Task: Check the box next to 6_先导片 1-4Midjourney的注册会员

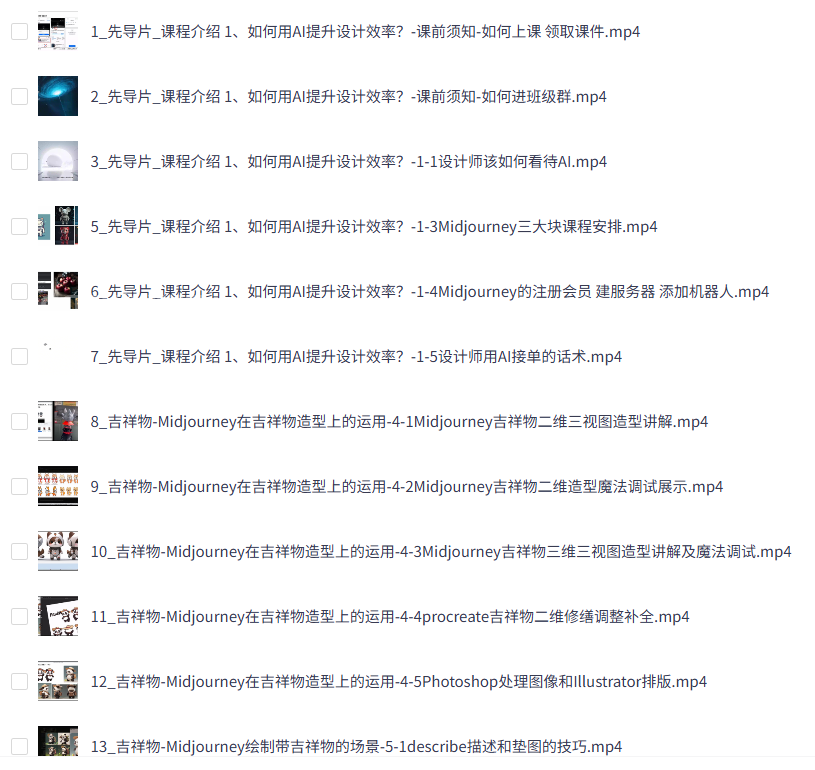Action: [19, 292]
